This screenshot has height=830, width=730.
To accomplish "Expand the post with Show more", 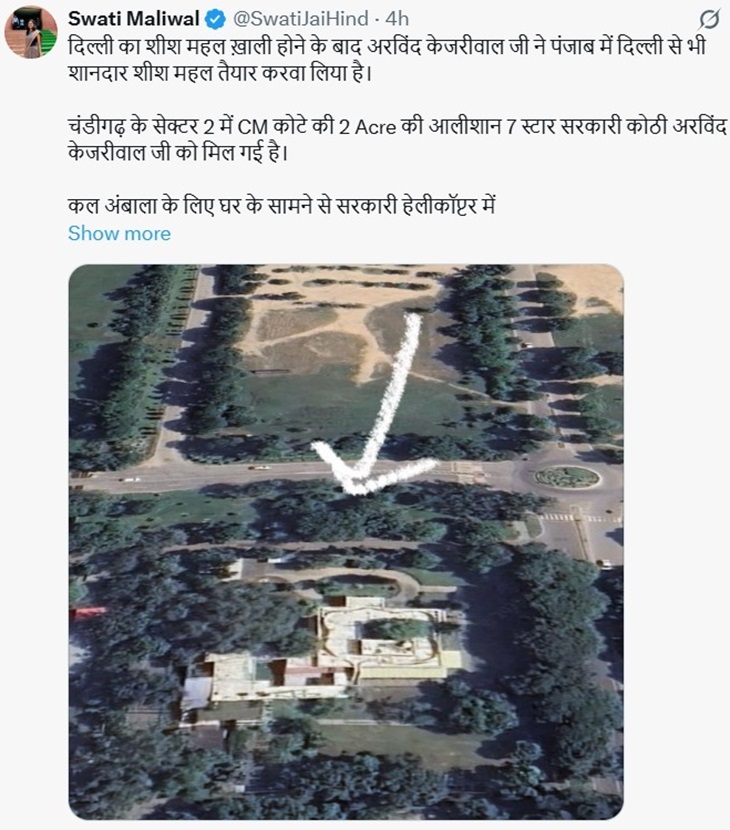I will [119, 233].
